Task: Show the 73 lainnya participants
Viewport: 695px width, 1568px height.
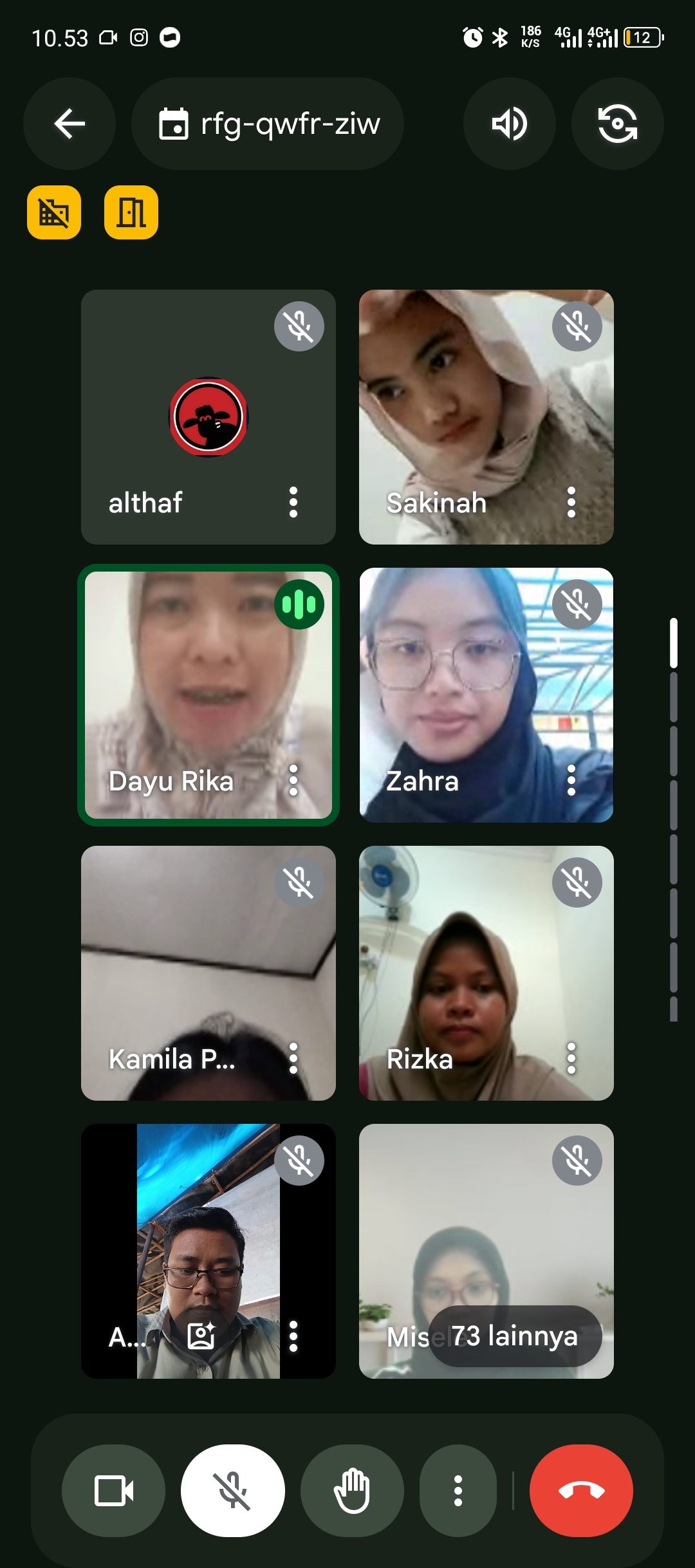Action: pos(515,1336)
